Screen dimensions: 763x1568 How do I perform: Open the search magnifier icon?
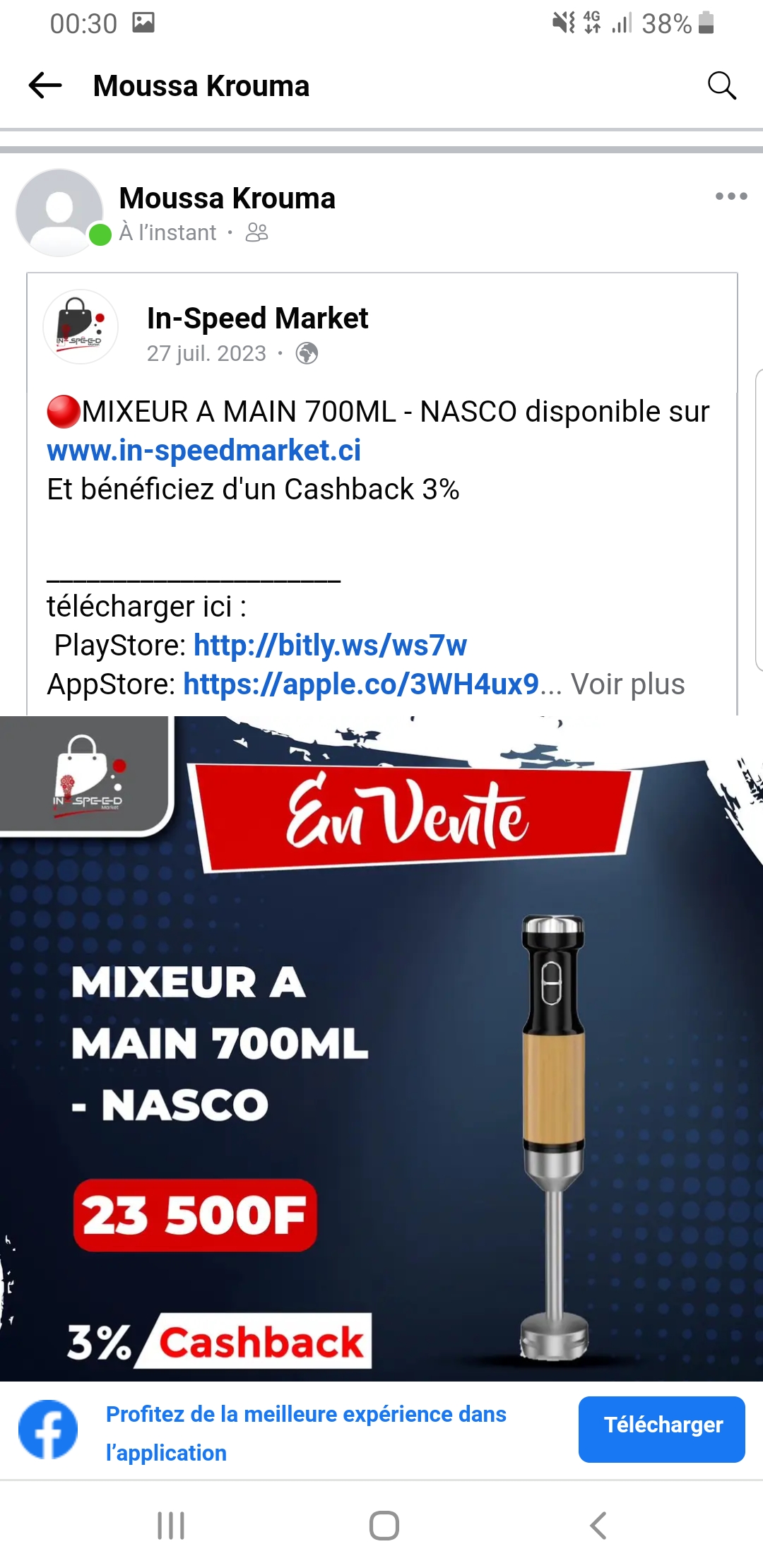click(x=721, y=86)
